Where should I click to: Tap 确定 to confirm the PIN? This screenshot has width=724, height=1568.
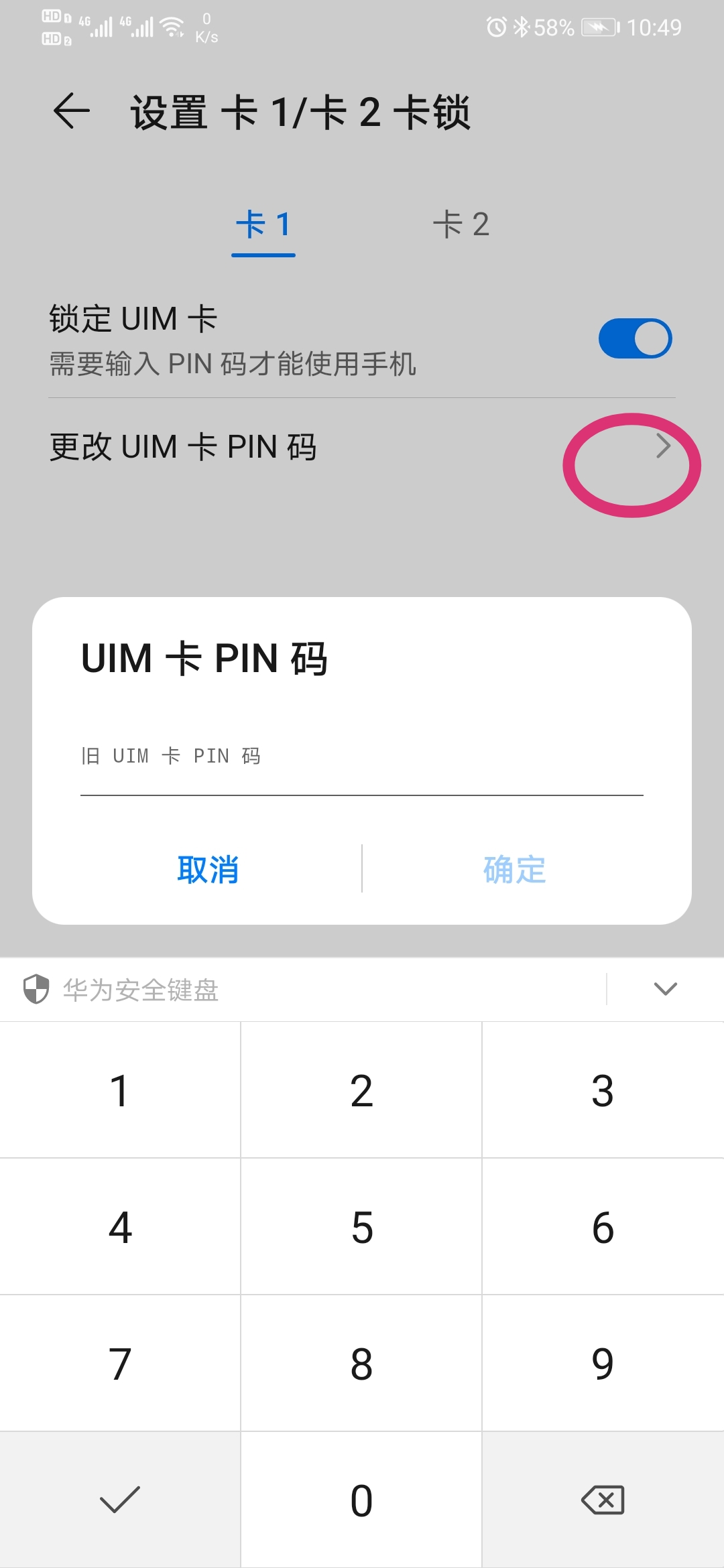click(516, 869)
